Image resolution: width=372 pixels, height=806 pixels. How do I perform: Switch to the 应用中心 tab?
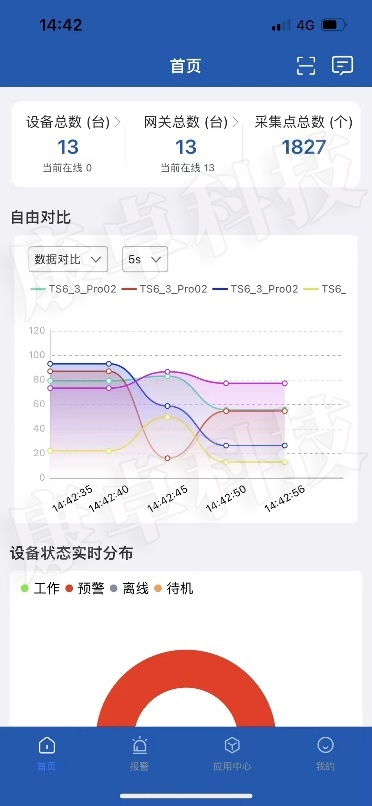coord(232,754)
